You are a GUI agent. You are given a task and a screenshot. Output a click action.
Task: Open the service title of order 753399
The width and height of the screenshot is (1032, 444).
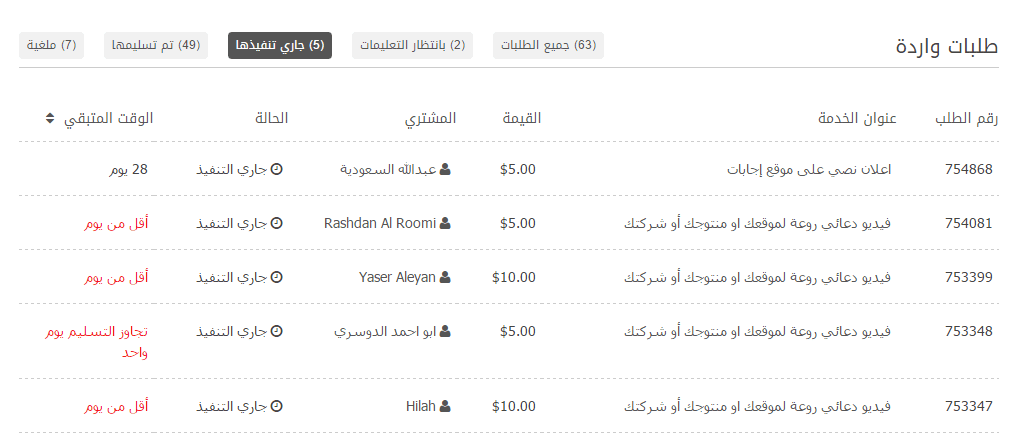(x=758, y=277)
